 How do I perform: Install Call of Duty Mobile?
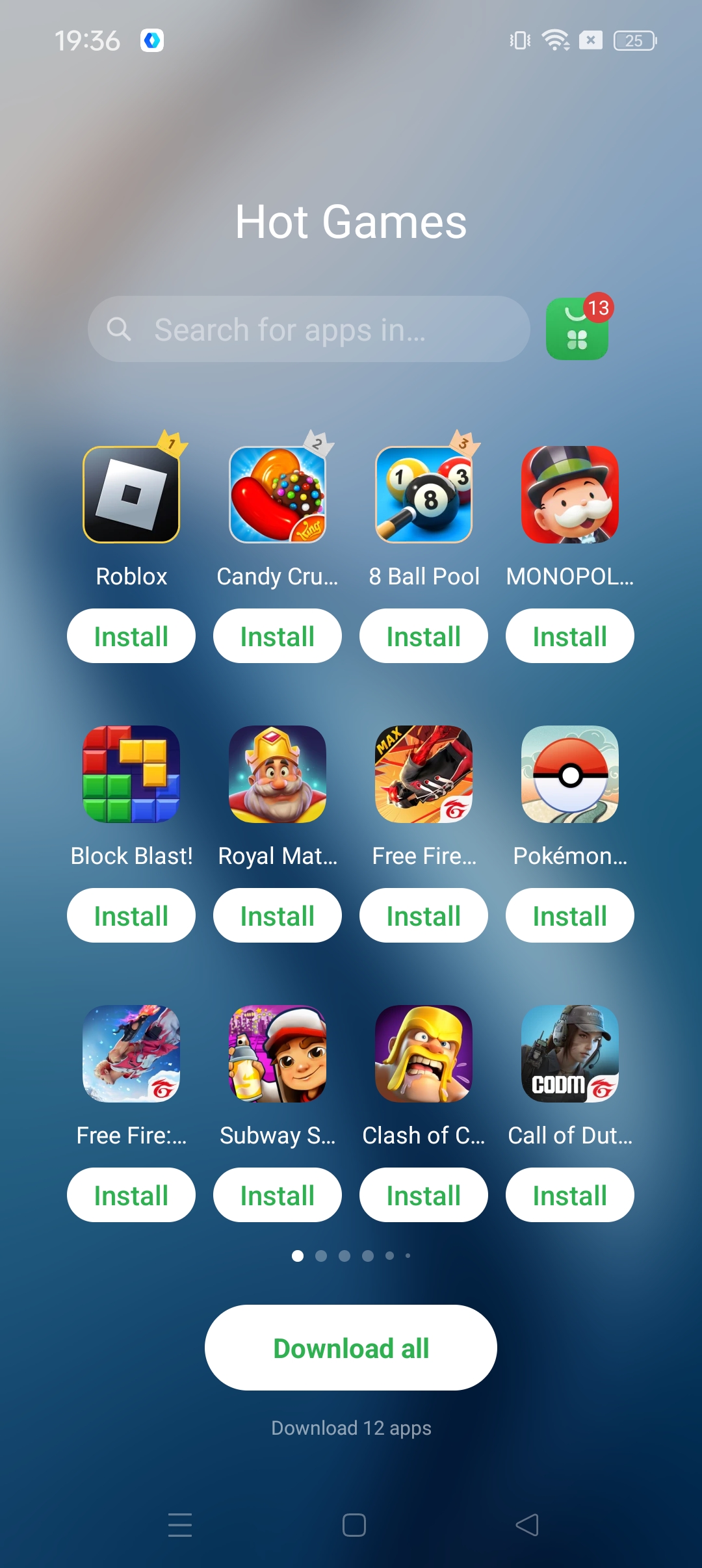(x=570, y=1196)
